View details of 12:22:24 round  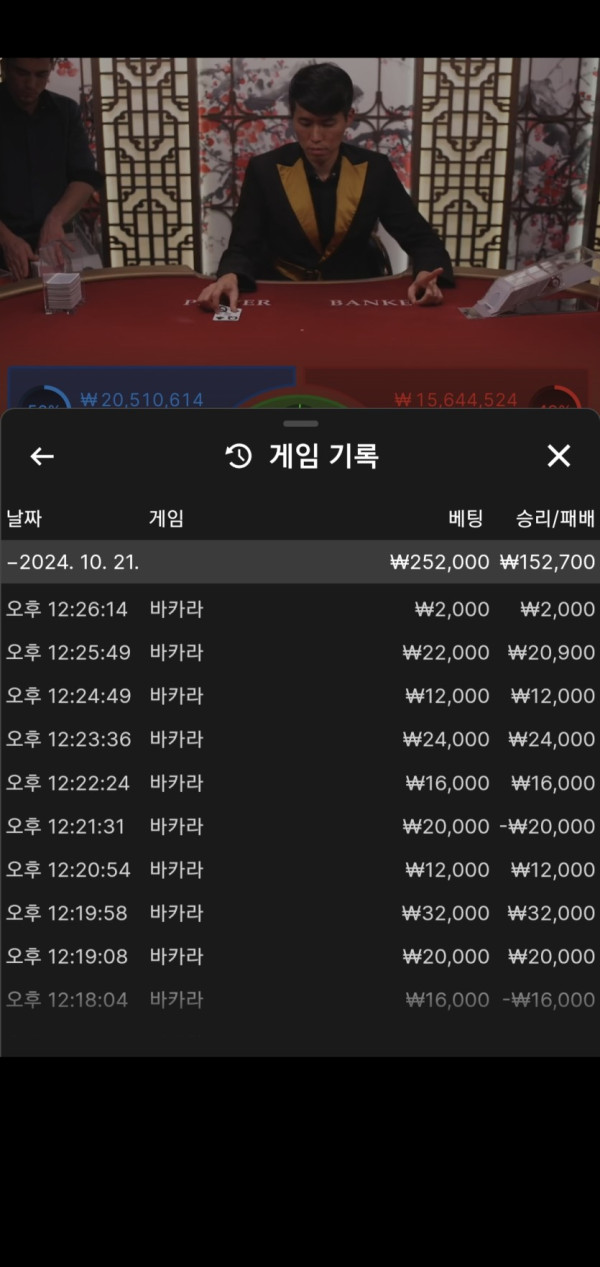point(300,783)
